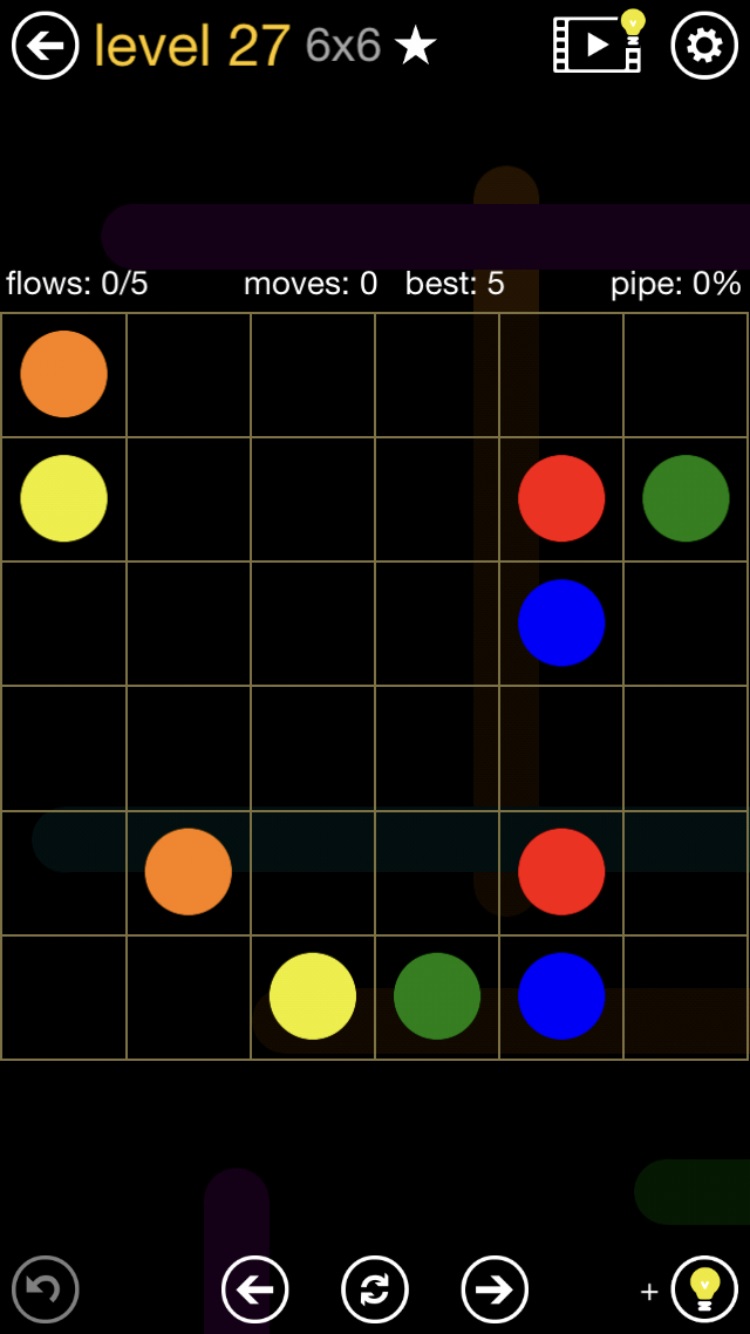Image resolution: width=750 pixels, height=1334 pixels.
Task: Open the settings gear
Action: (x=704, y=46)
